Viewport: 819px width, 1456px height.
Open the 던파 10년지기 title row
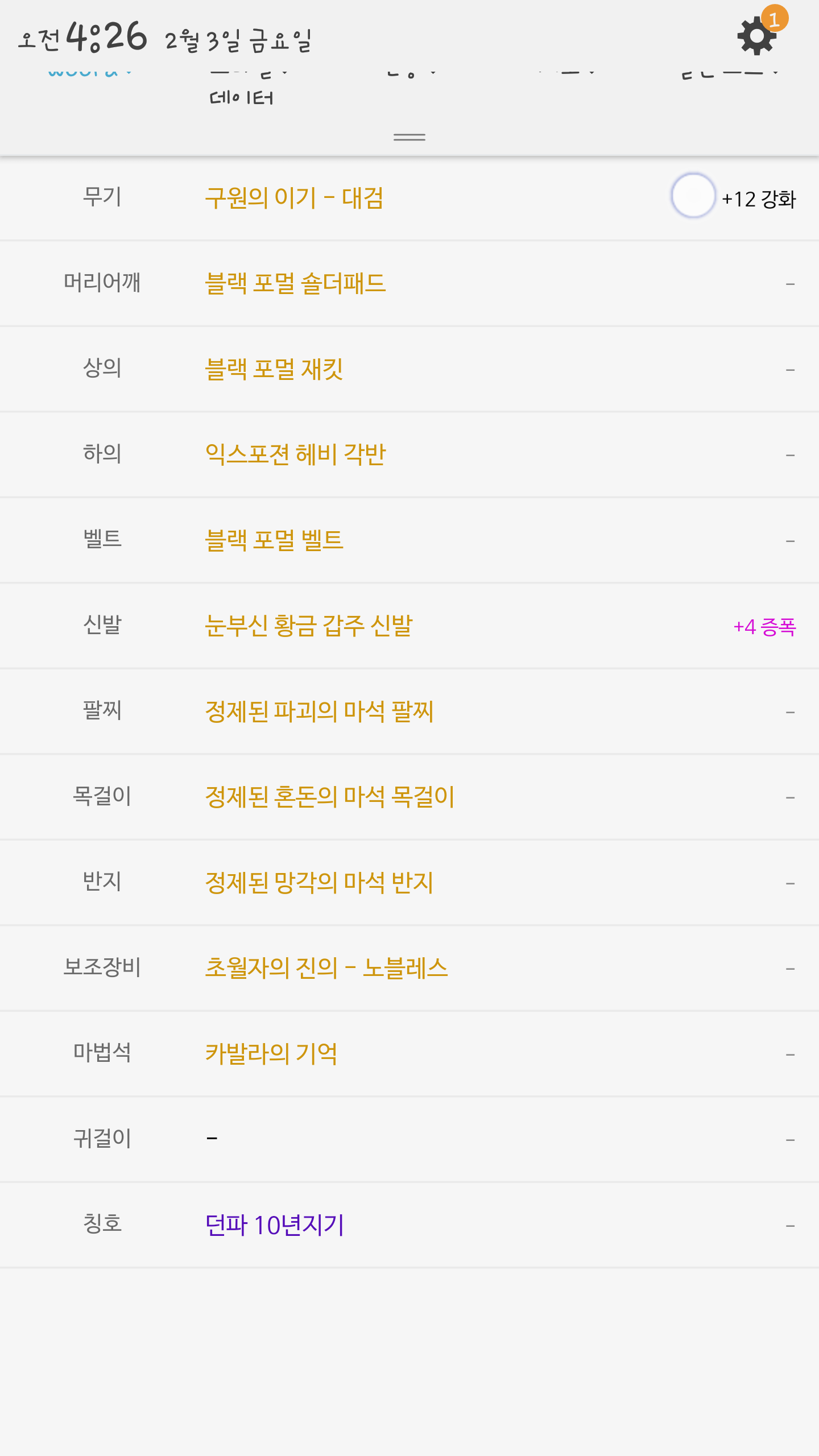[x=409, y=1225]
